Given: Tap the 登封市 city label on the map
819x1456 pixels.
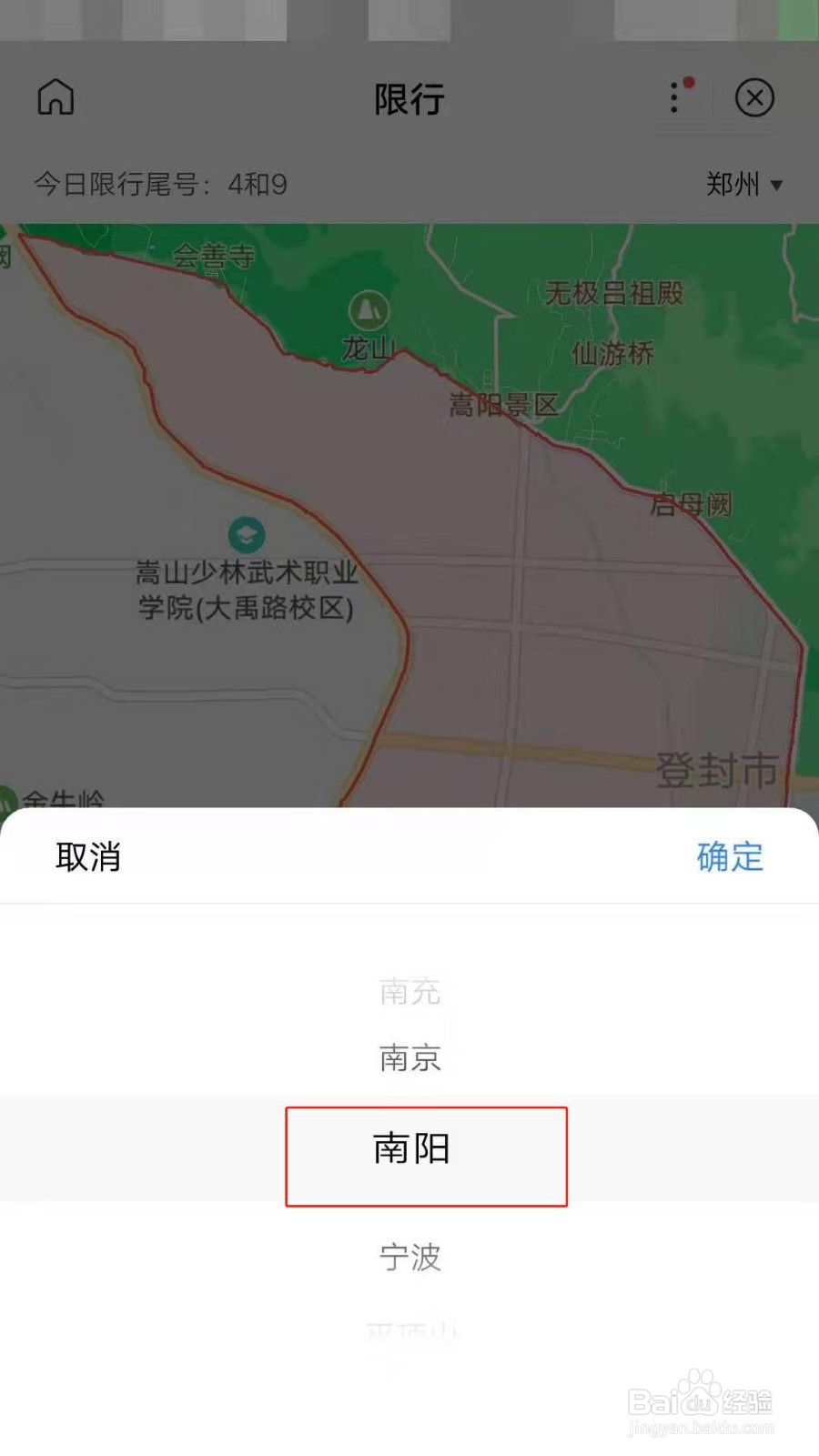Looking at the screenshot, I should click(718, 770).
